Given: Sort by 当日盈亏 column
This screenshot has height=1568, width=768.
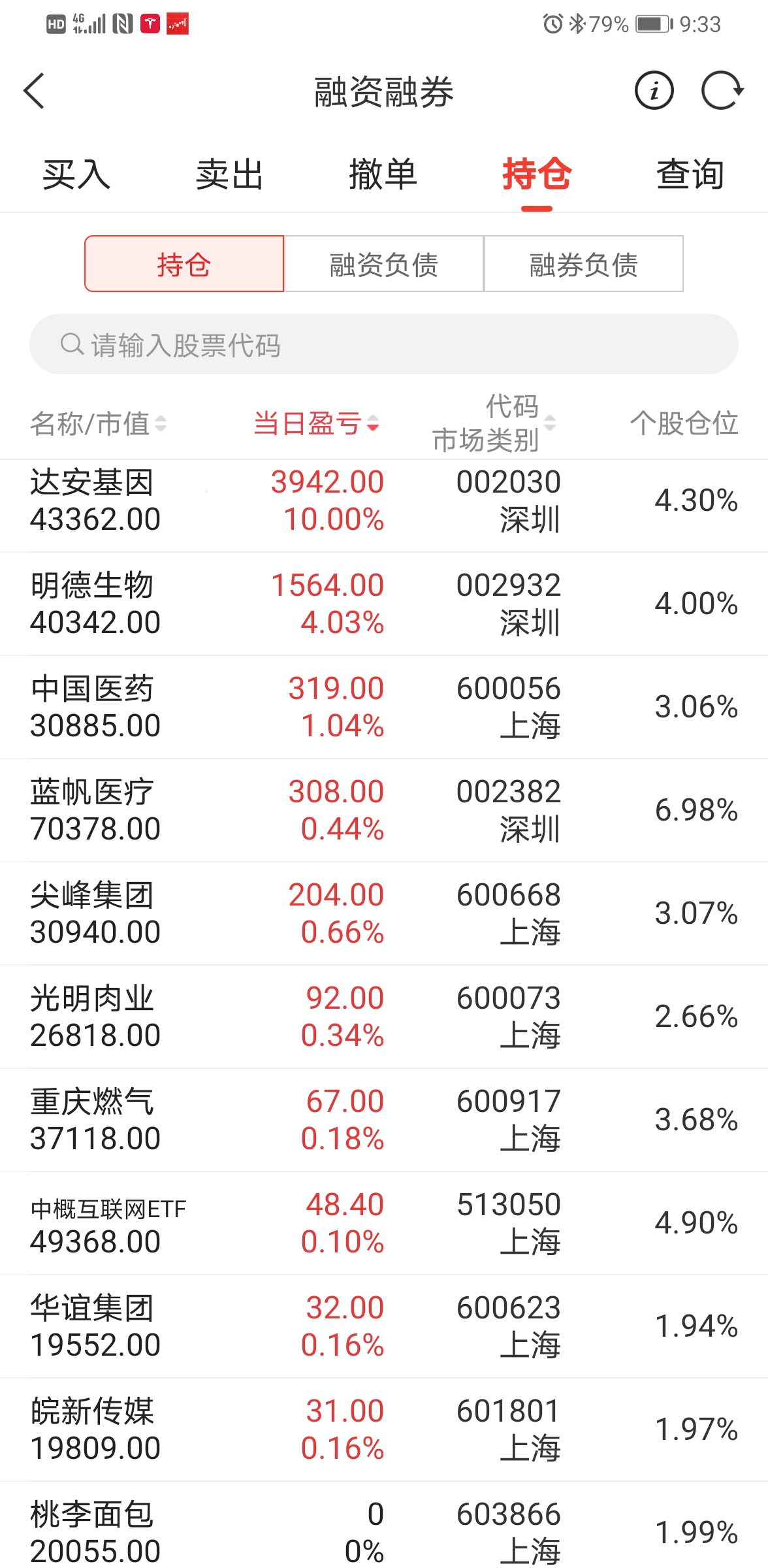Looking at the screenshot, I should pos(316,423).
